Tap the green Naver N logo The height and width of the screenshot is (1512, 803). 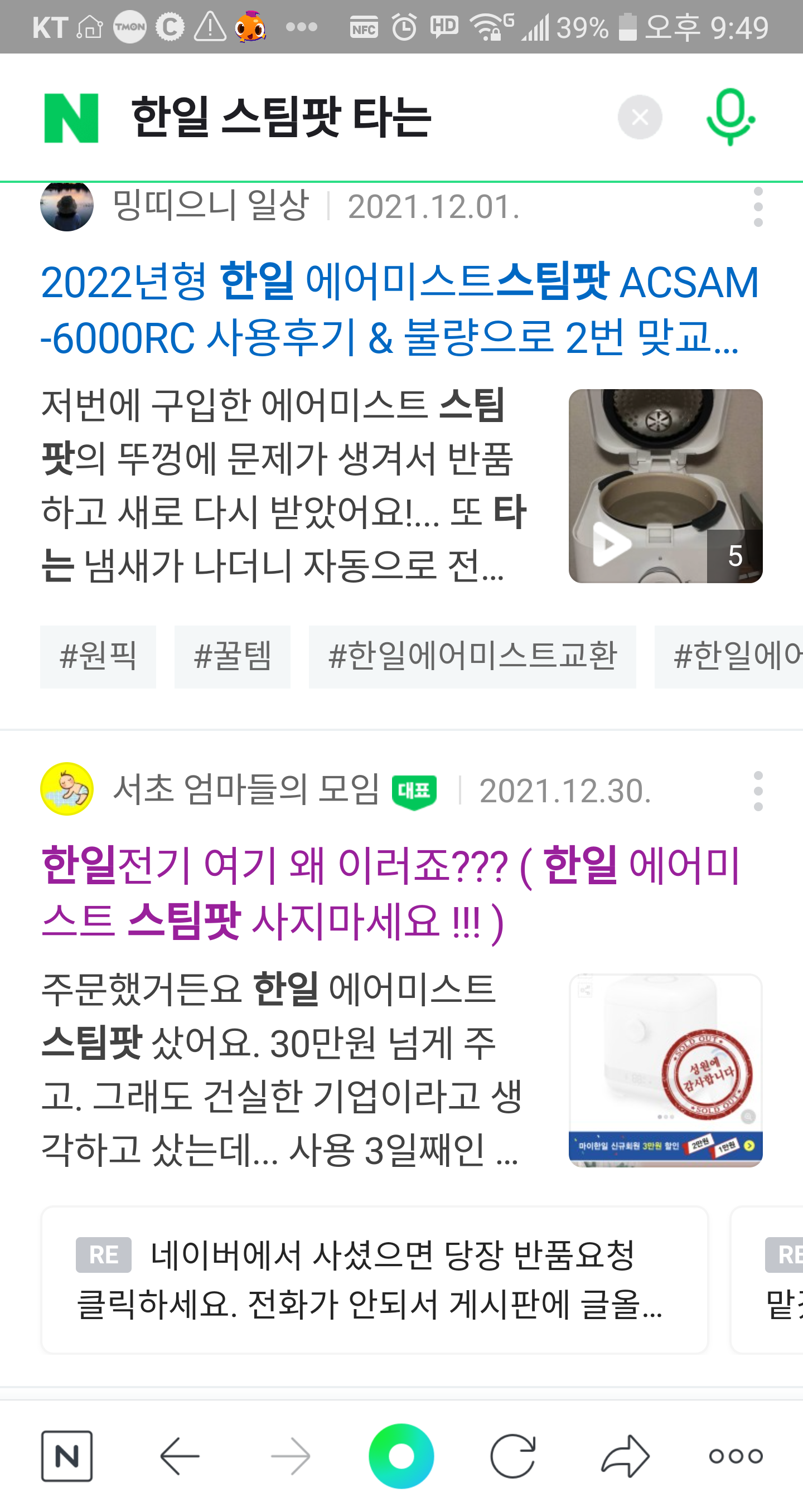71,118
